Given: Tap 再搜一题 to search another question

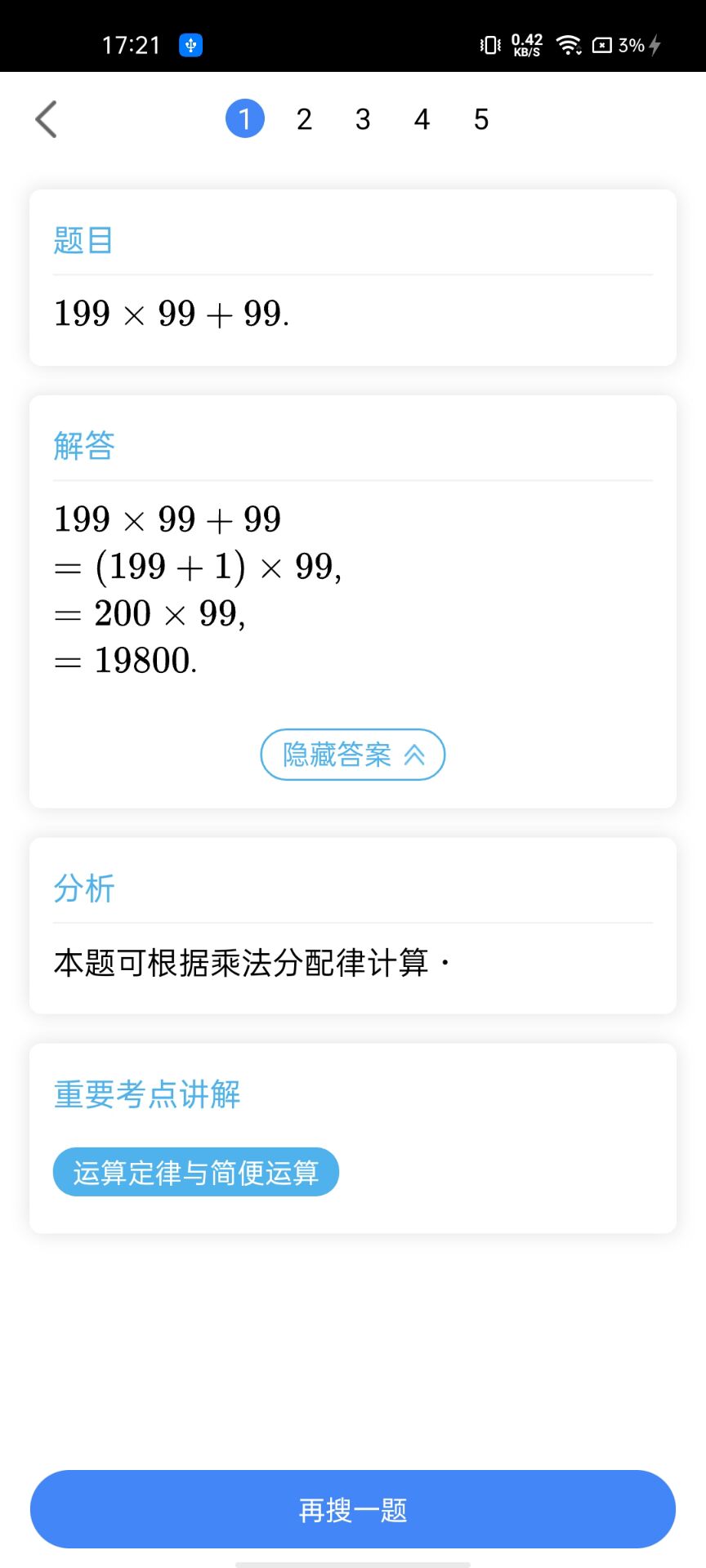Looking at the screenshot, I should pos(353,1509).
